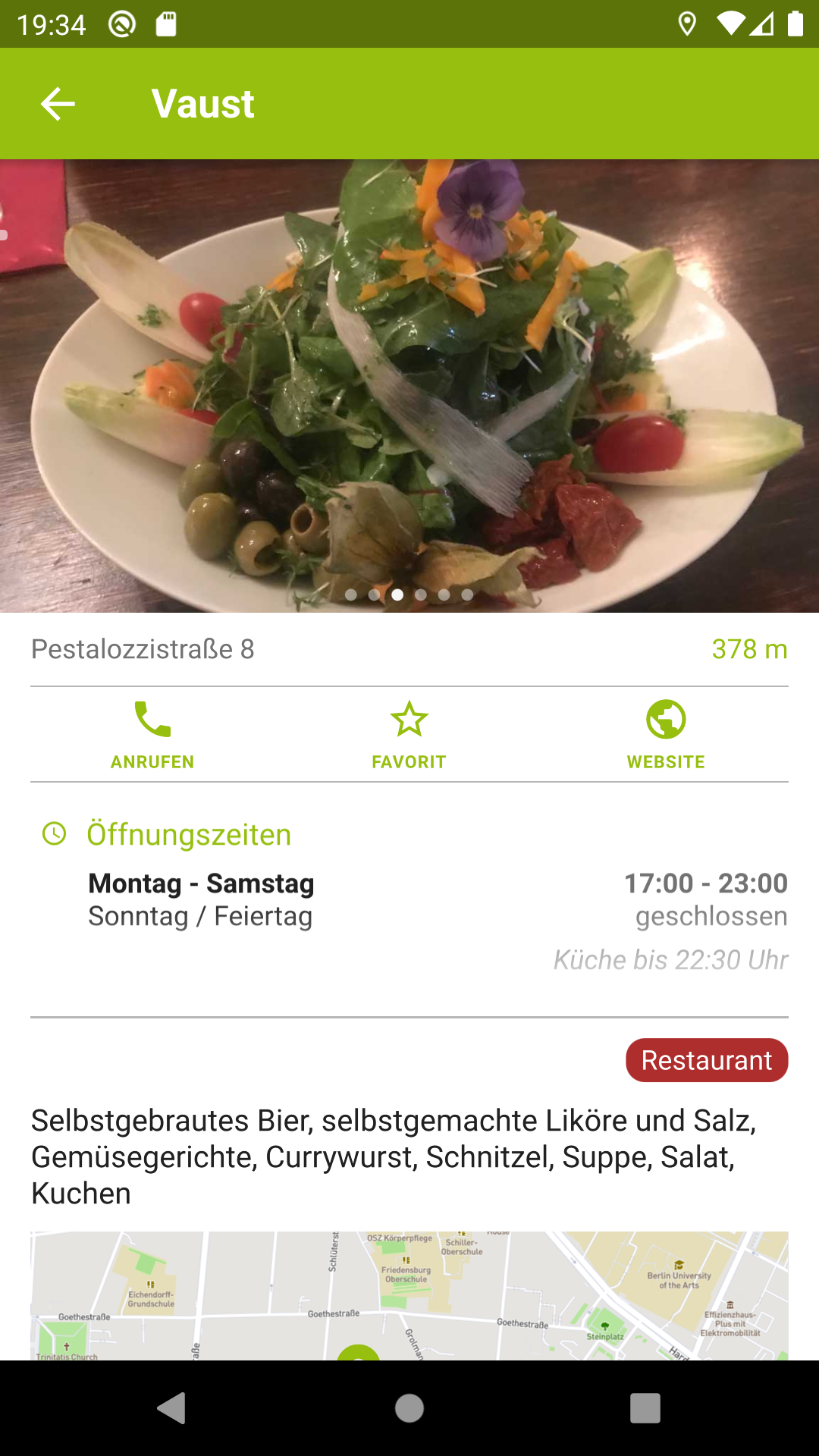The image size is (819, 1456).
Task: Open recent apps from the navigation bar
Action: (645, 1408)
